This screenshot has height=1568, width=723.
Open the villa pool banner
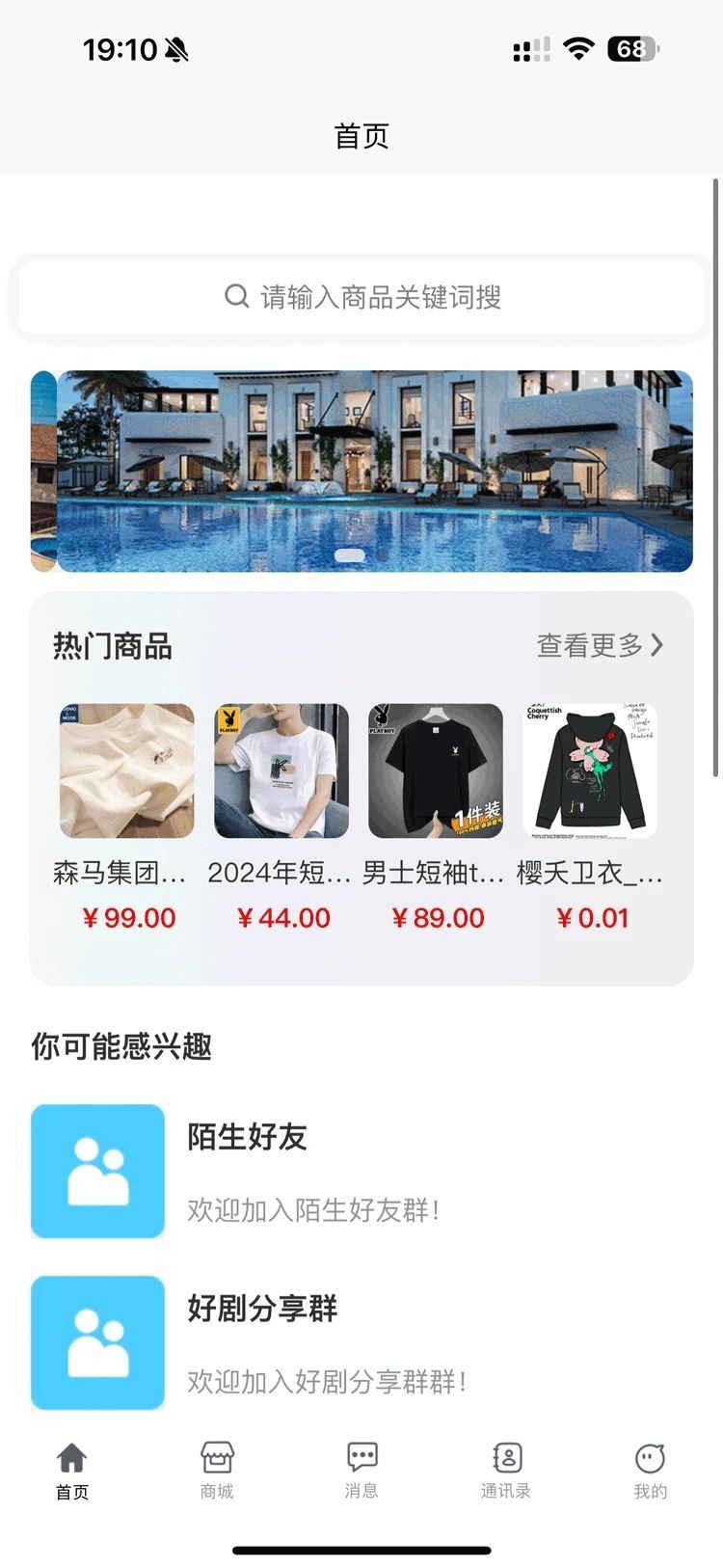click(374, 471)
